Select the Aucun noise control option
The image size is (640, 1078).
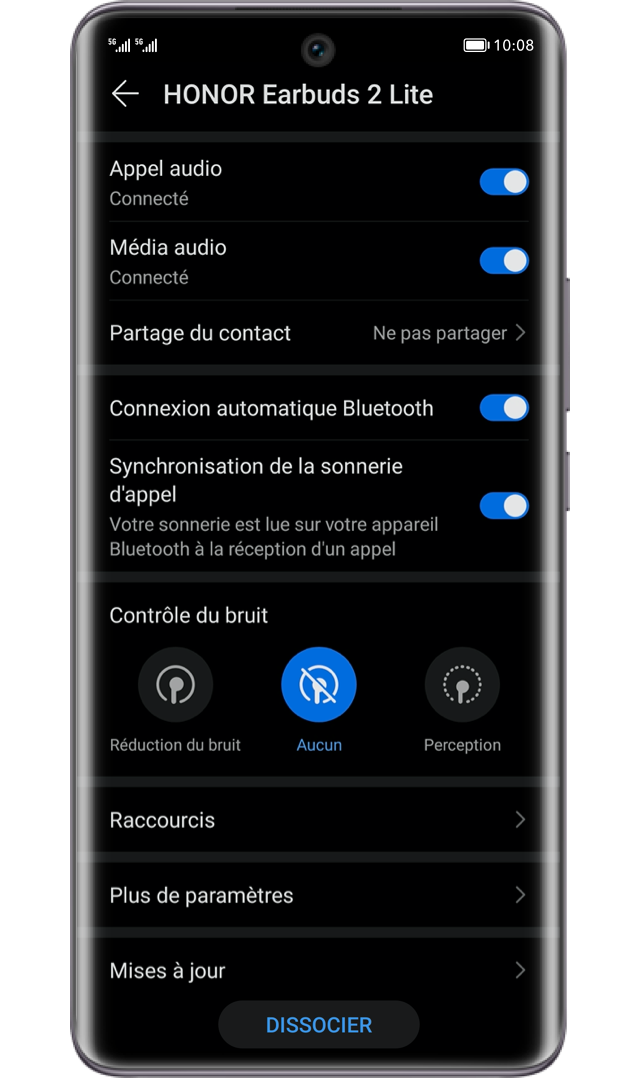[x=319, y=685]
